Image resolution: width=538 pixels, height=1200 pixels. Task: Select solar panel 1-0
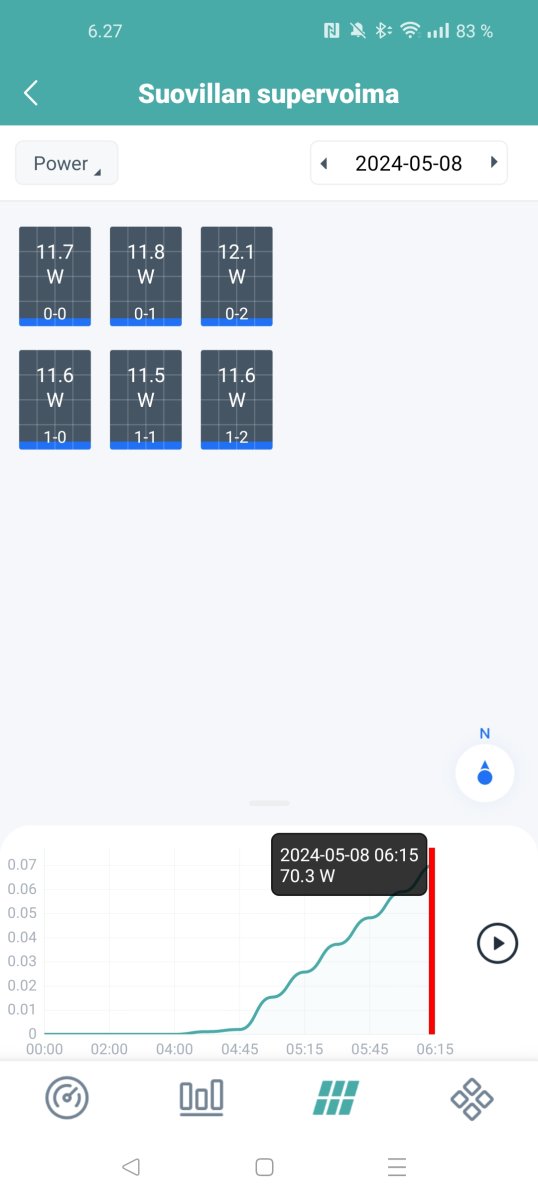tap(55, 400)
